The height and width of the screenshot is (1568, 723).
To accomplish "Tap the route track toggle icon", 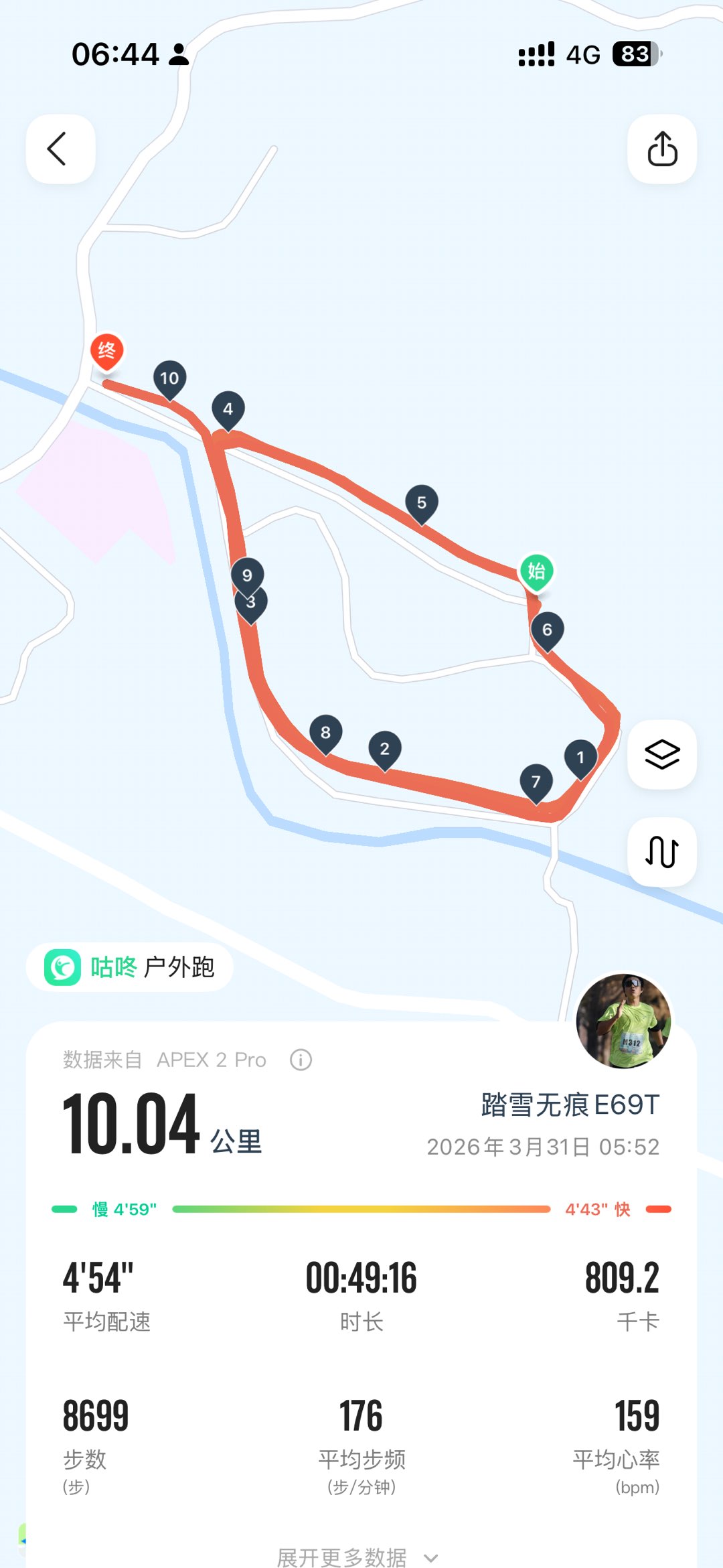I will (661, 852).
